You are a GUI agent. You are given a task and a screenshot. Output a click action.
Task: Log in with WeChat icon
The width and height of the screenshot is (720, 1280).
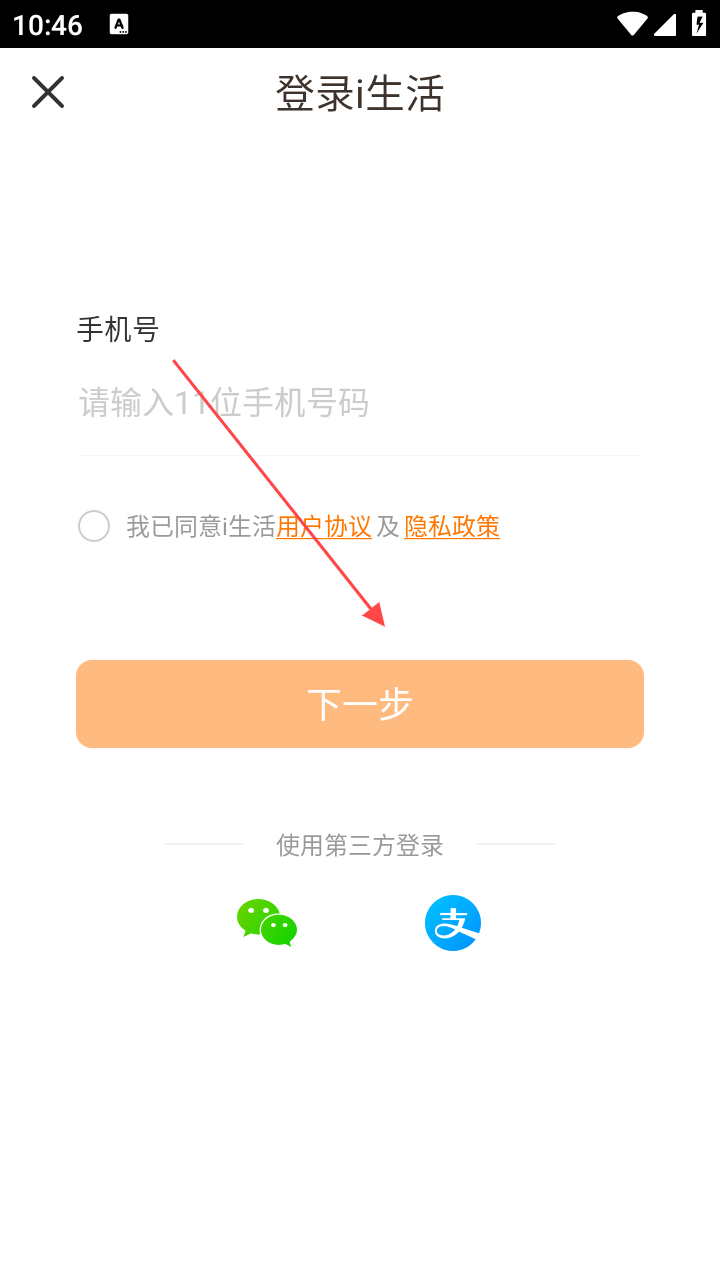pyautogui.click(x=267, y=923)
